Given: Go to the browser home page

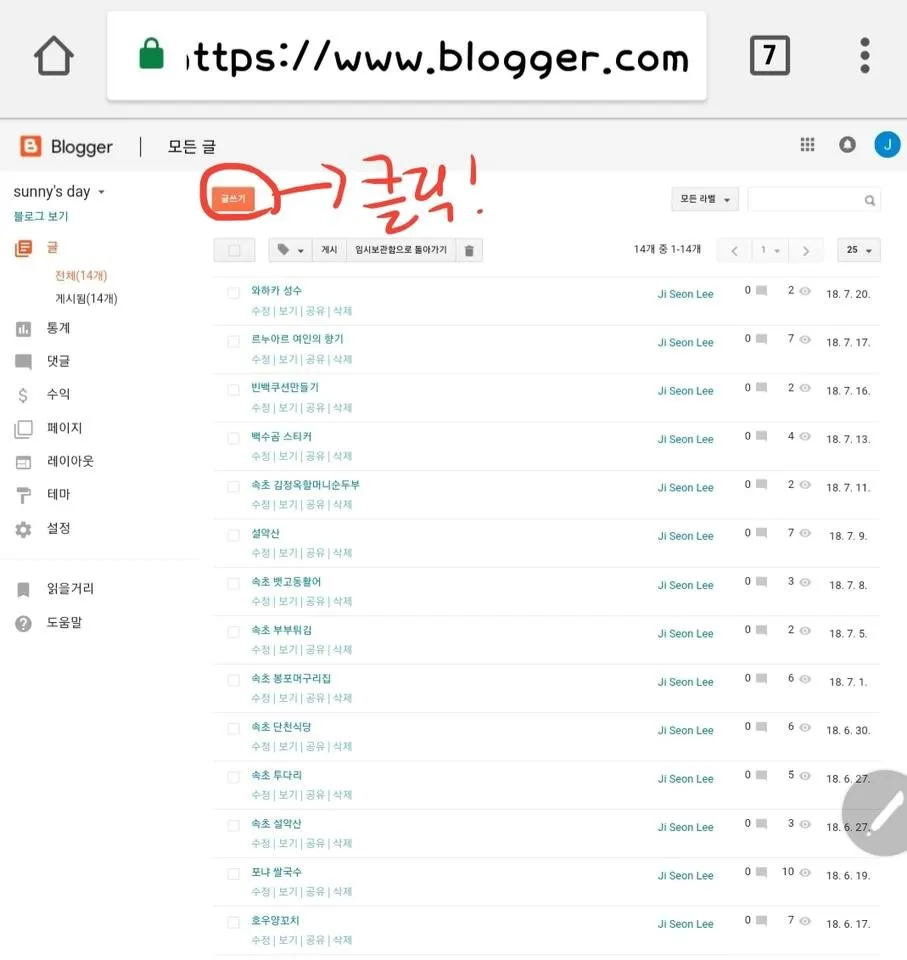Looking at the screenshot, I should 54,56.
